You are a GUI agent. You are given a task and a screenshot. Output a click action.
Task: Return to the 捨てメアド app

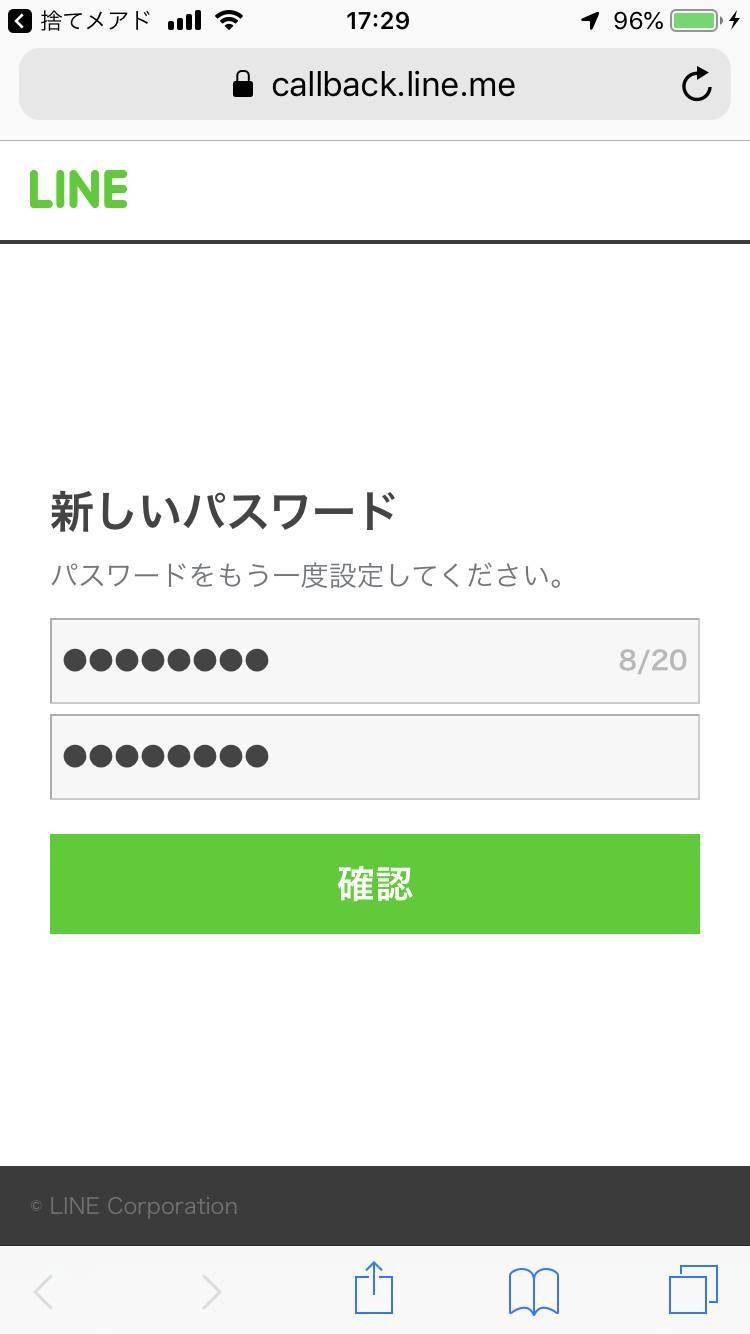pos(80,20)
